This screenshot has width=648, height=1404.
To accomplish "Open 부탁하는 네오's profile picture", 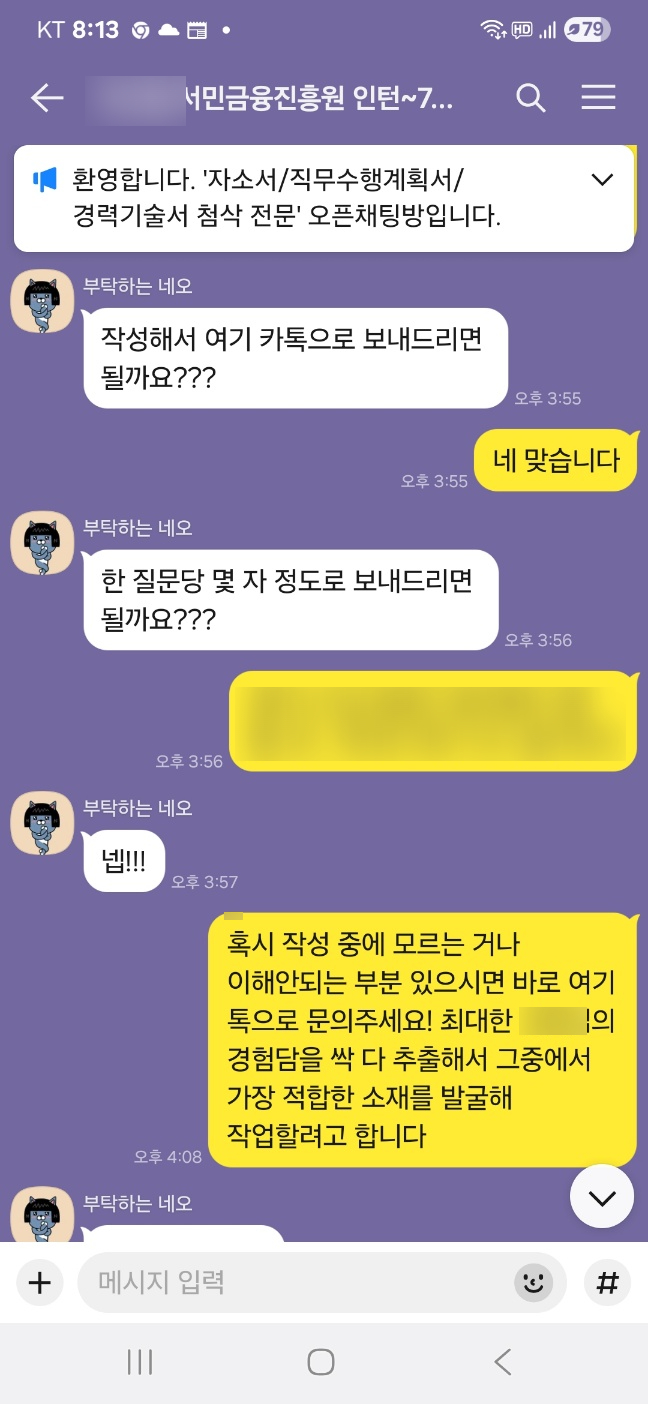I will click(x=42, y=301).
